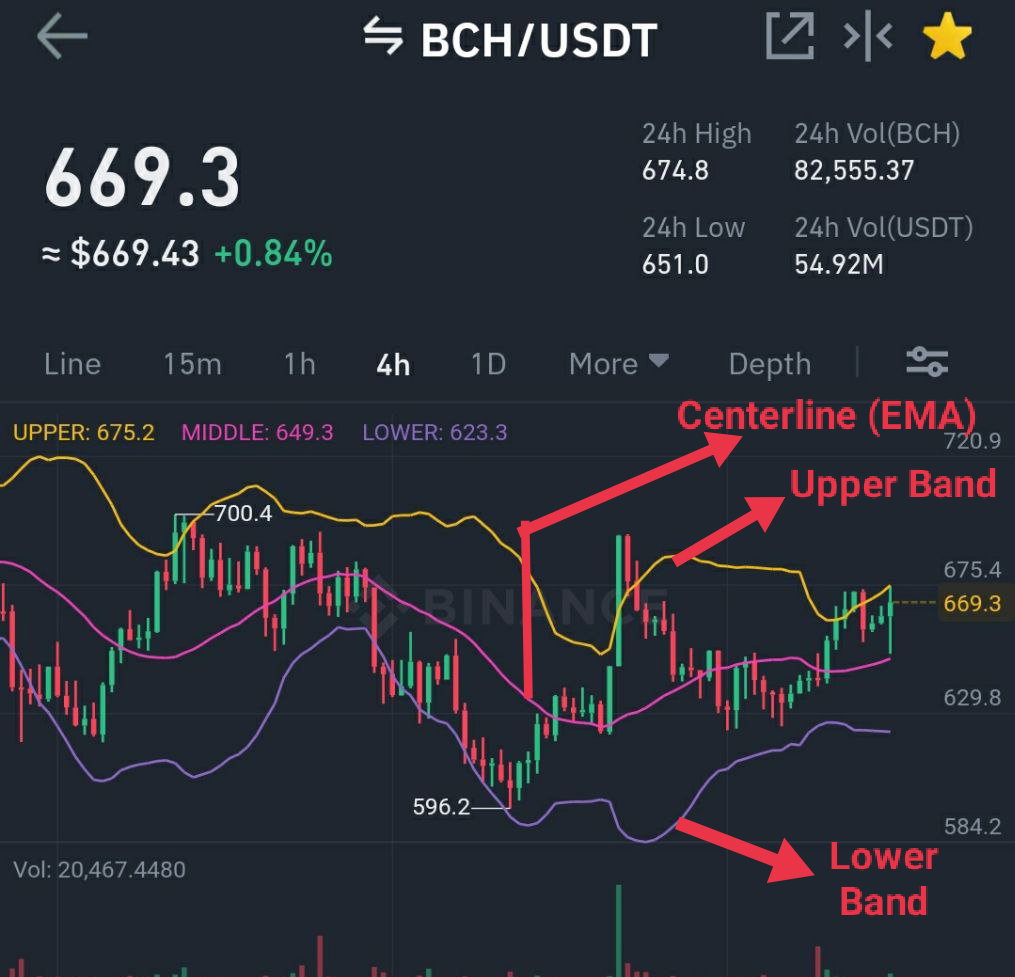Open the Depth chart

click(x=770, y=364)
